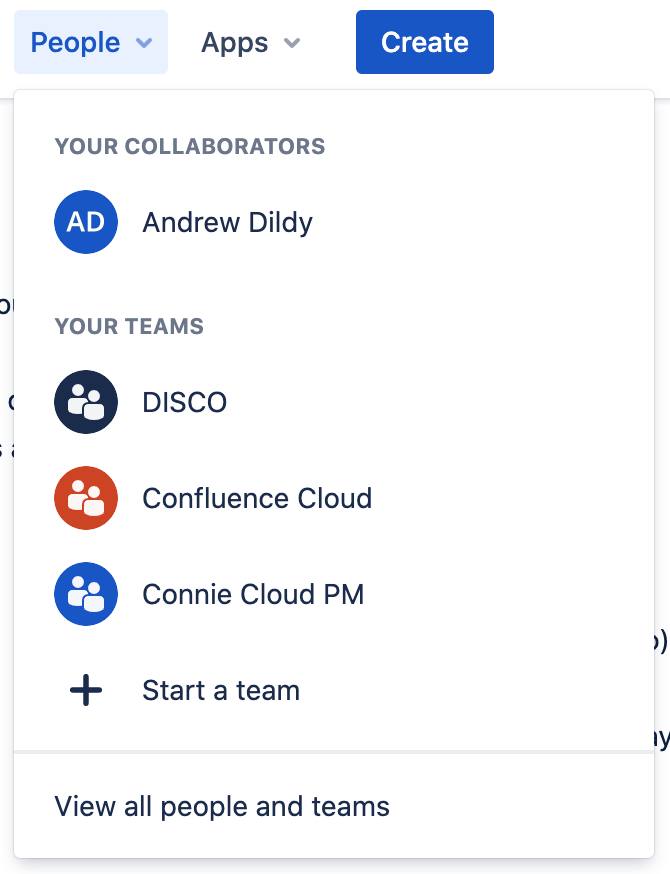Screen dimensions: 670x874
Task: Select the Confluence Cloud team
Action: pyautogui.click(x=256, y=498)
